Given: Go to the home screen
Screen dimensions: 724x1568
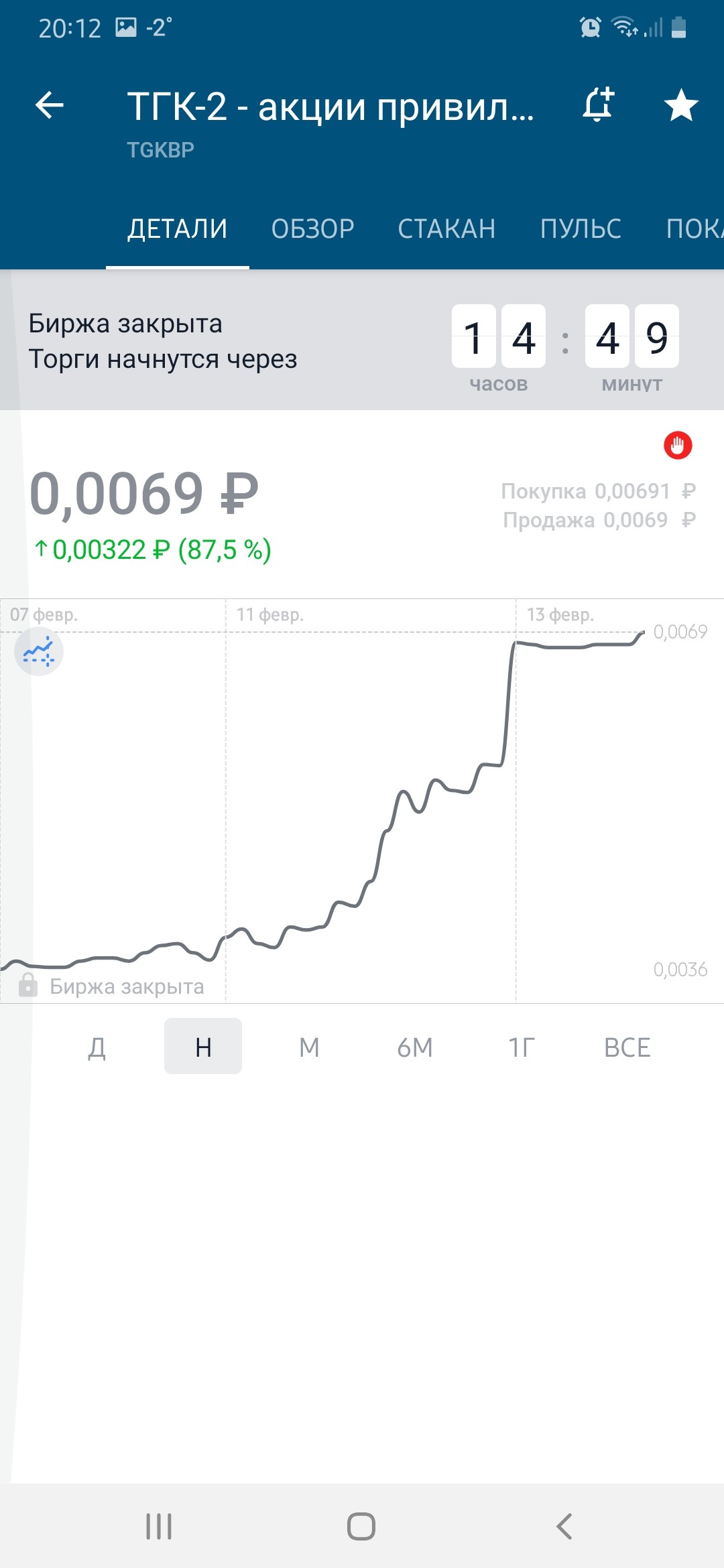Looking at the screenshot, I should (361, 1526).
